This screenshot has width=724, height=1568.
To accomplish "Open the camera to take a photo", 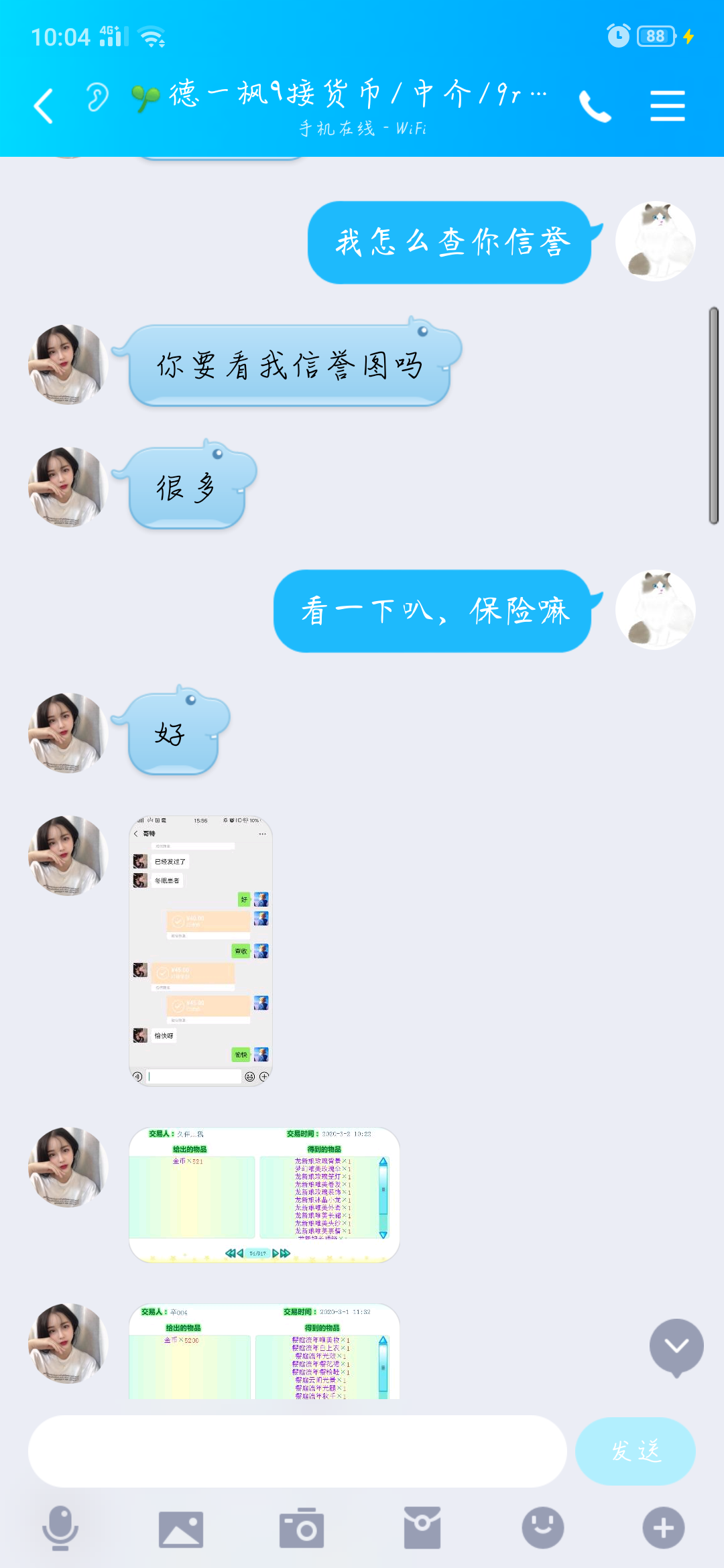I will point(302,1528).
